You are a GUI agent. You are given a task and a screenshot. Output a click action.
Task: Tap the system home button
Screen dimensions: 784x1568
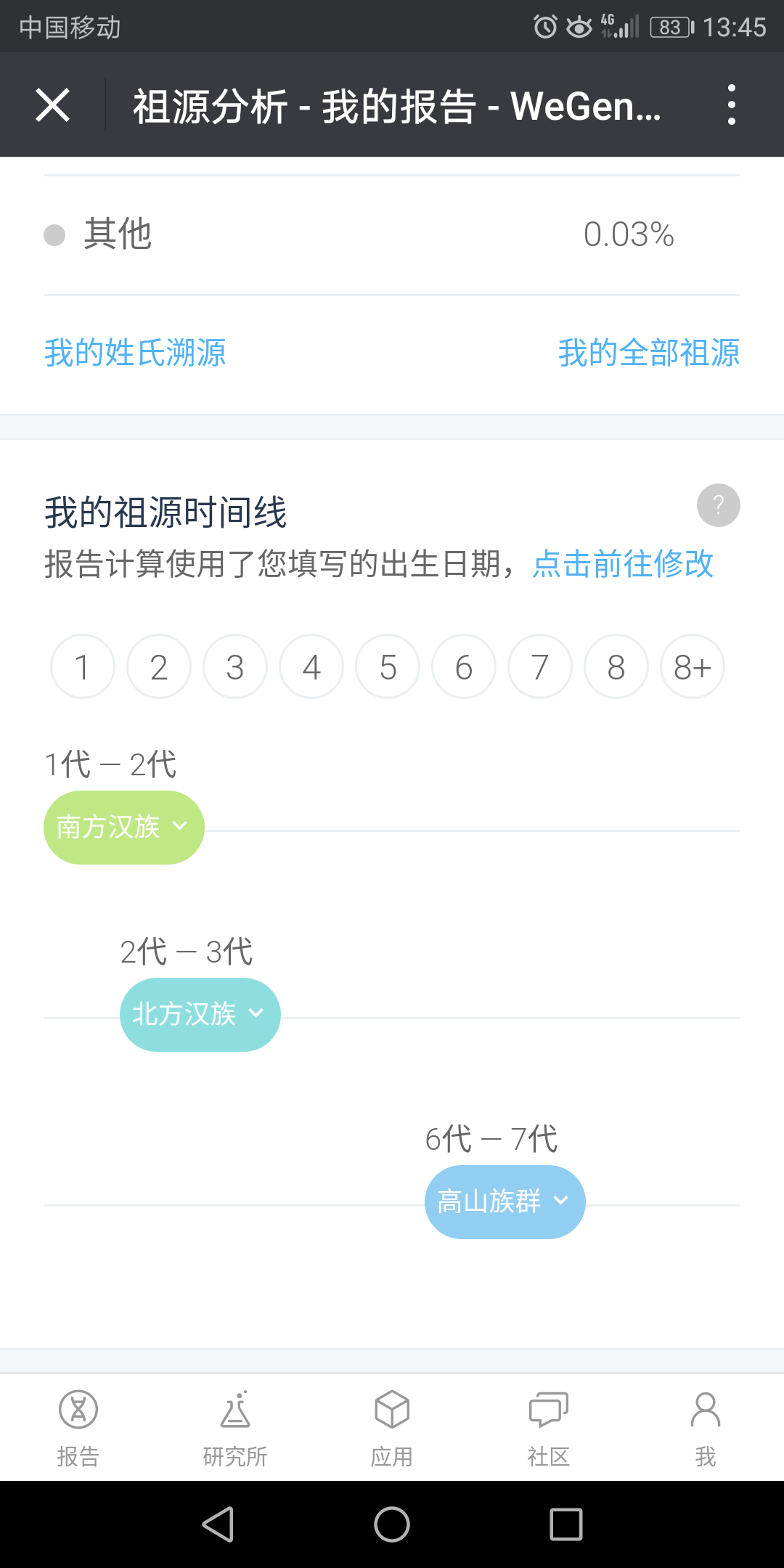(392, 1524)
